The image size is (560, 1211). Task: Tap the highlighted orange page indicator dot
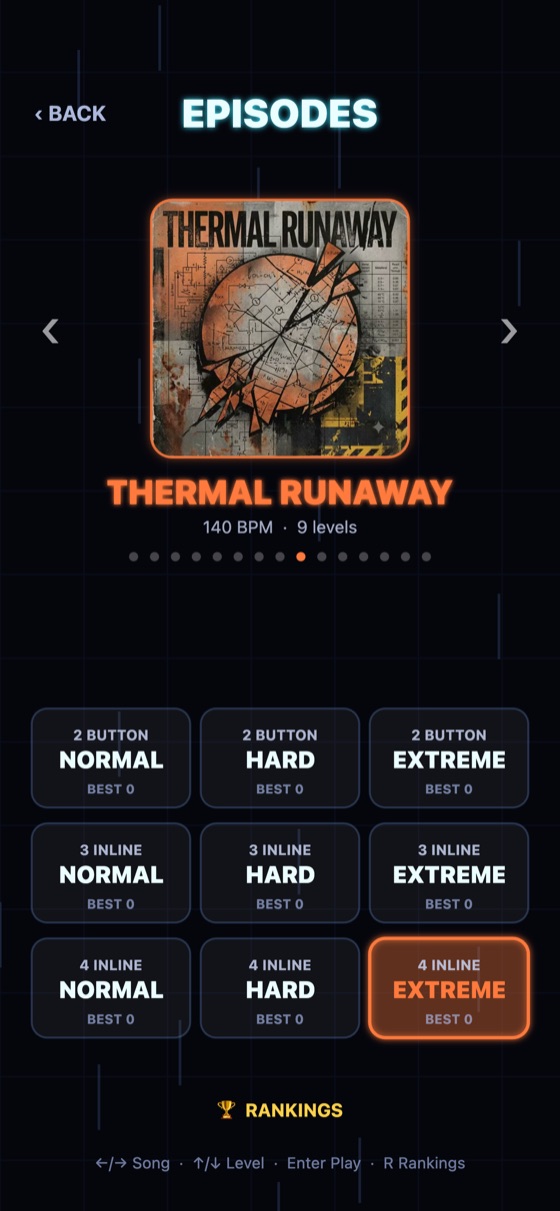[301, 557]
